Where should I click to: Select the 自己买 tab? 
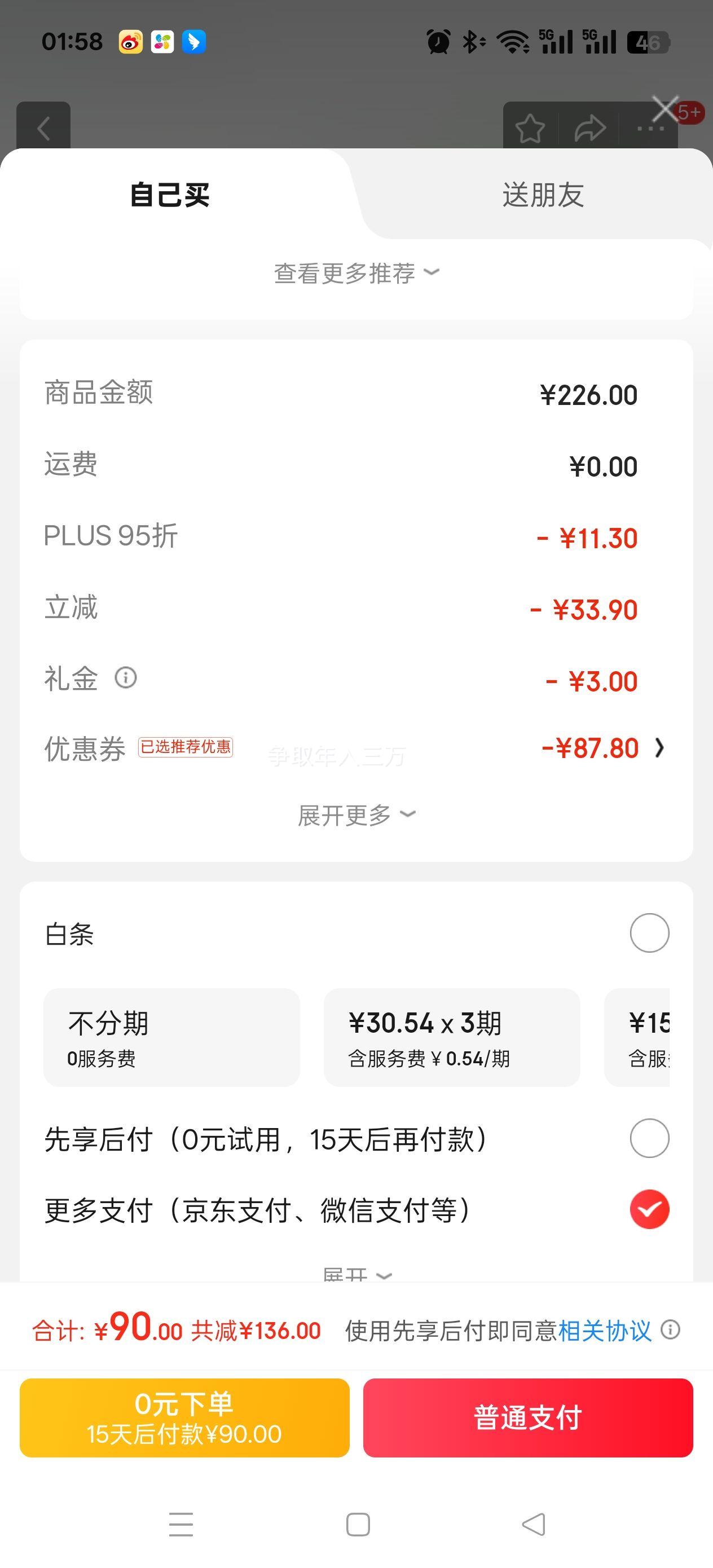click(x=170, y=195)
